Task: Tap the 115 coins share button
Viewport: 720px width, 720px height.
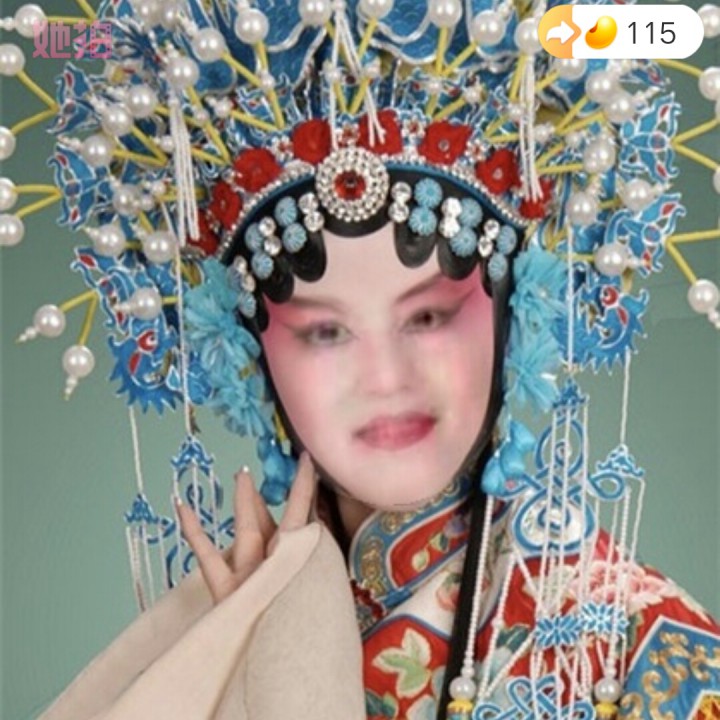Action: click(620, 33)
